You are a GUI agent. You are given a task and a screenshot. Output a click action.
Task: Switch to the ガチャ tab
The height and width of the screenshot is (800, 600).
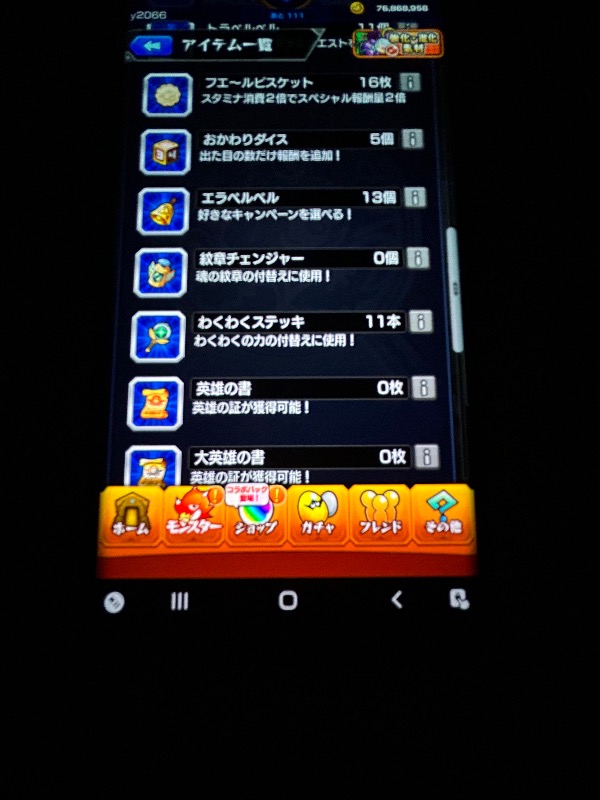pos(317,517)
